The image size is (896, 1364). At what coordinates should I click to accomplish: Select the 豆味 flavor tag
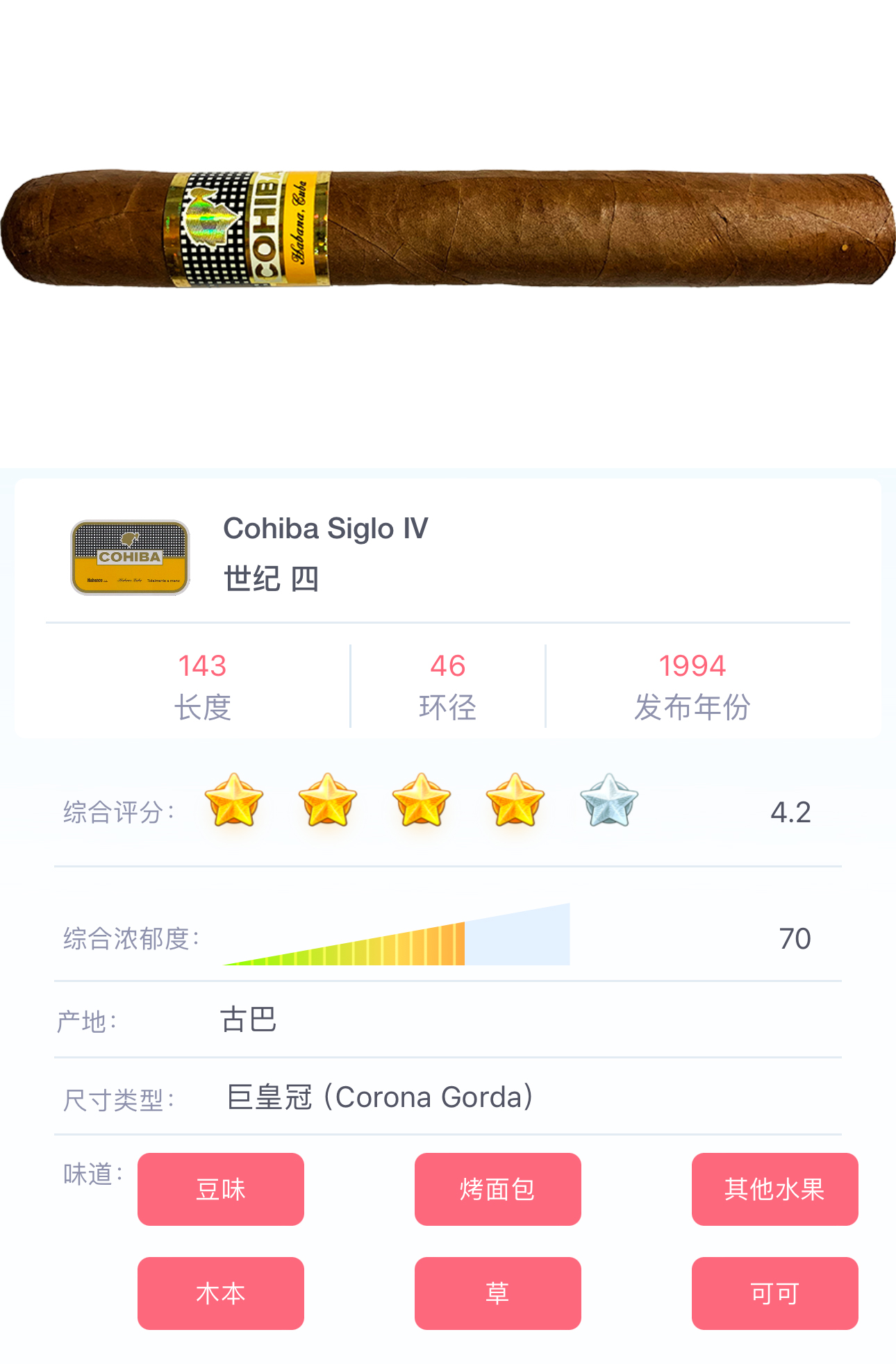coord(220,1189)
